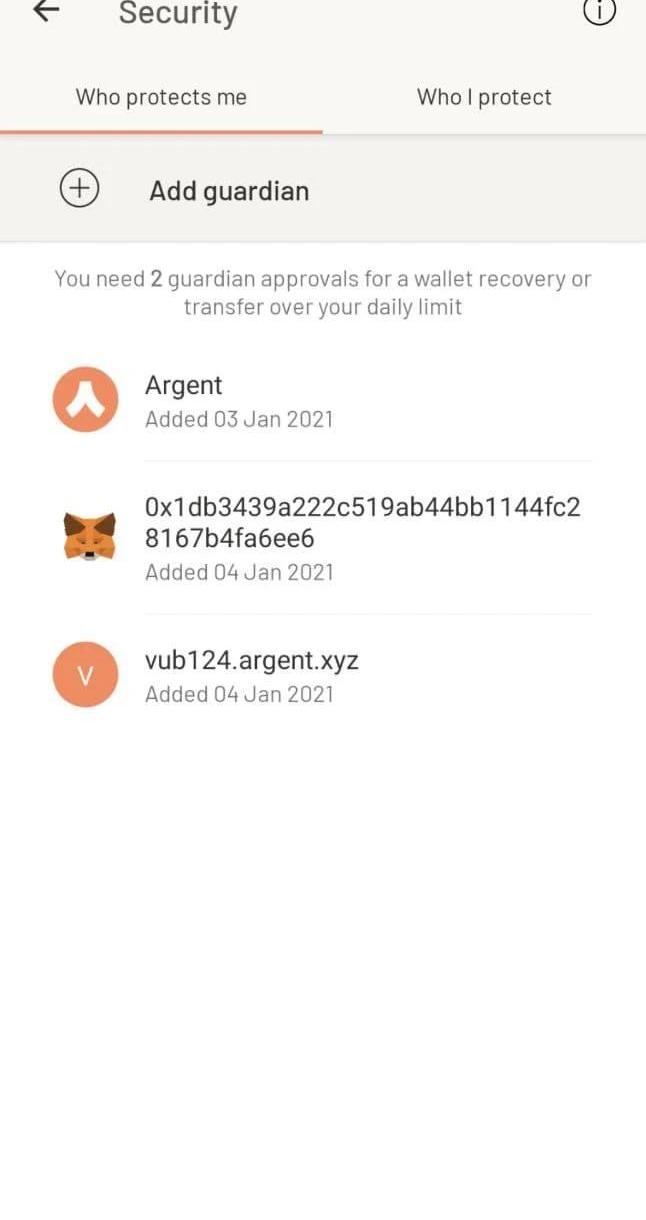The image size is (646, 1220).
Task: Add a new guardian
Action: [x=228, y=190]
